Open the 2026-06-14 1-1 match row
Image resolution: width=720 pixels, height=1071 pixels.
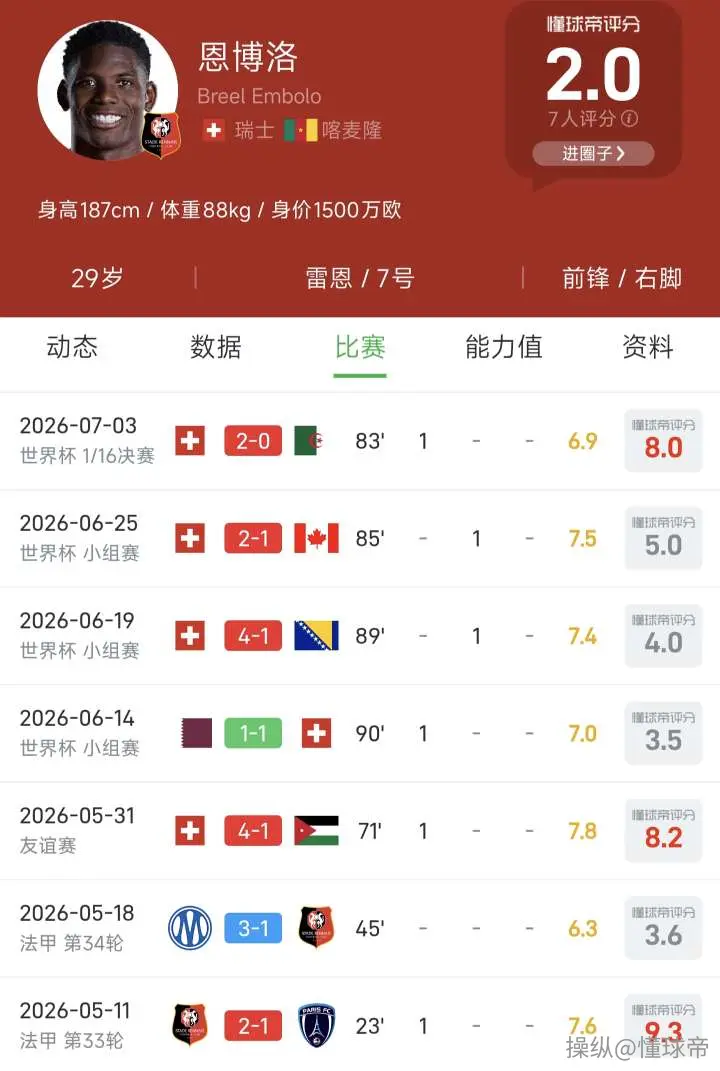coord(360,734)
